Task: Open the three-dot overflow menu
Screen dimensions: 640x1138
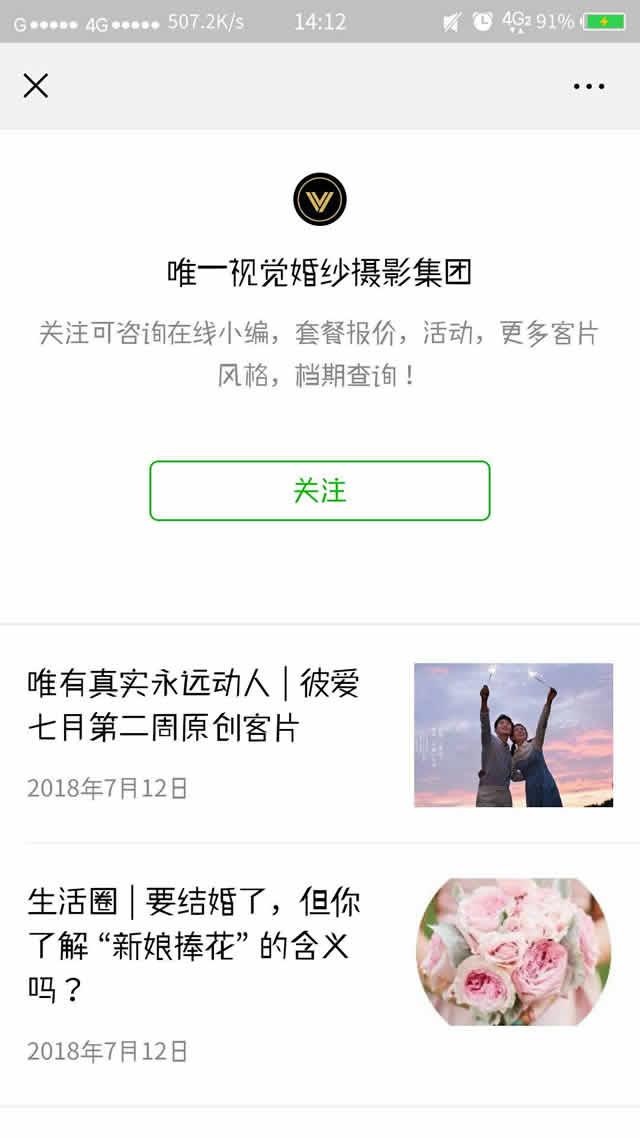Action: tap(589, 86)
